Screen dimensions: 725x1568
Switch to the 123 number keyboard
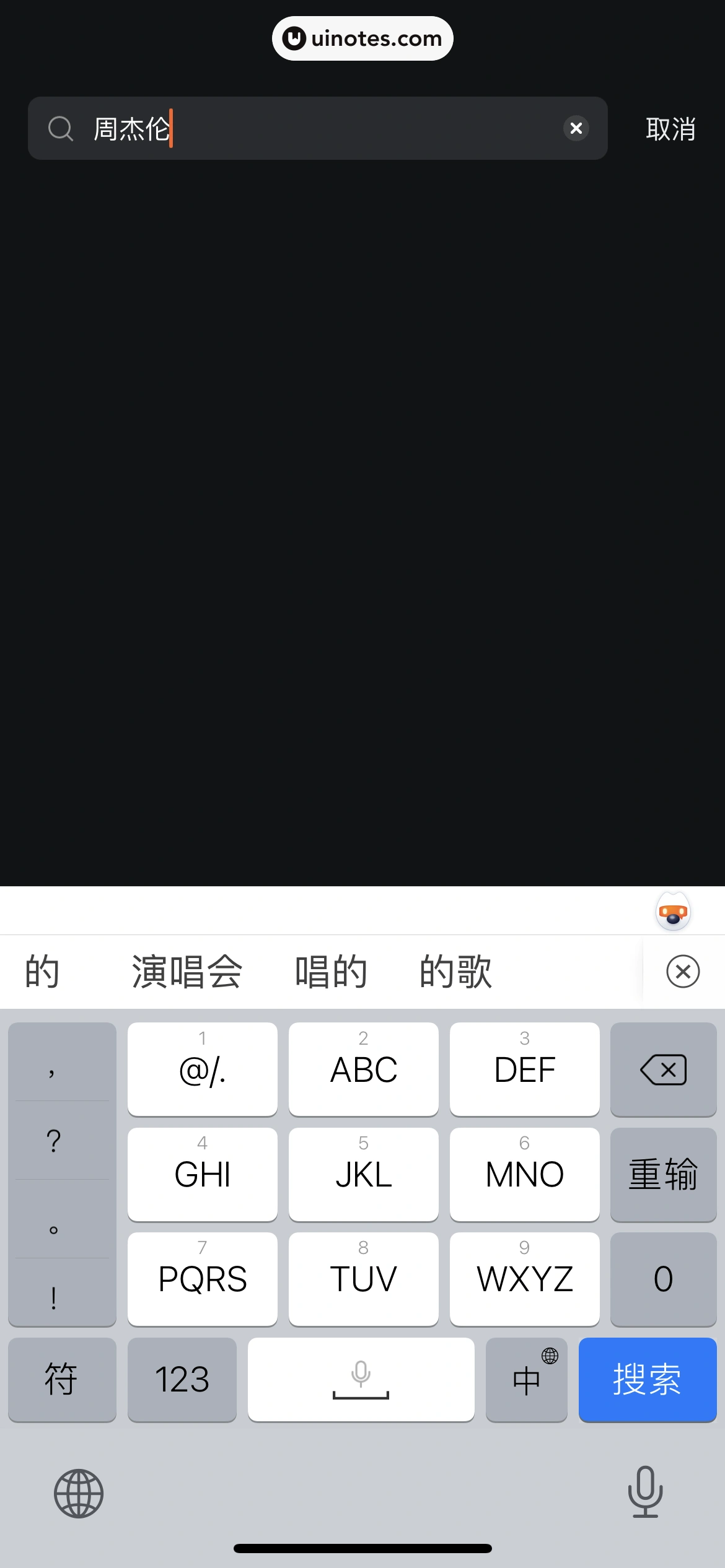tap(182, 1379)
